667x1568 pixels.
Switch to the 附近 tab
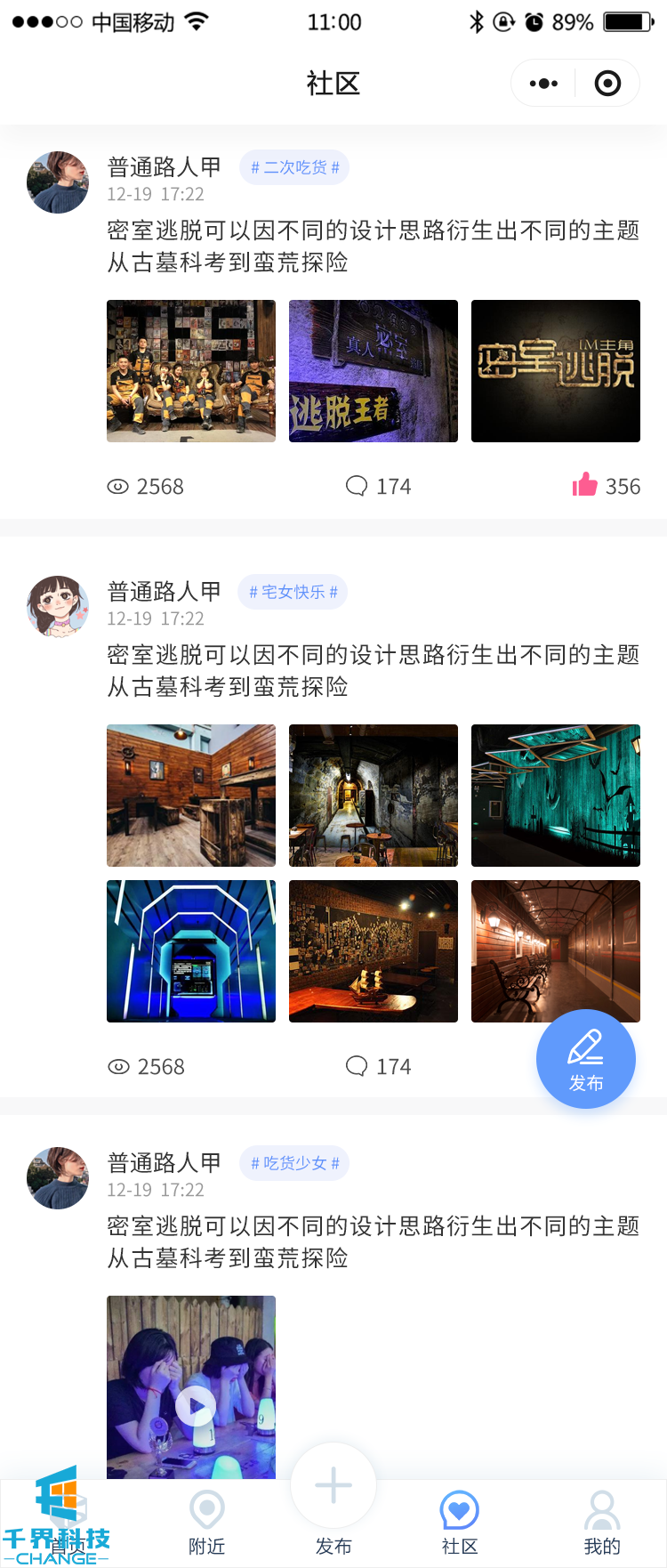[207, 1524]
